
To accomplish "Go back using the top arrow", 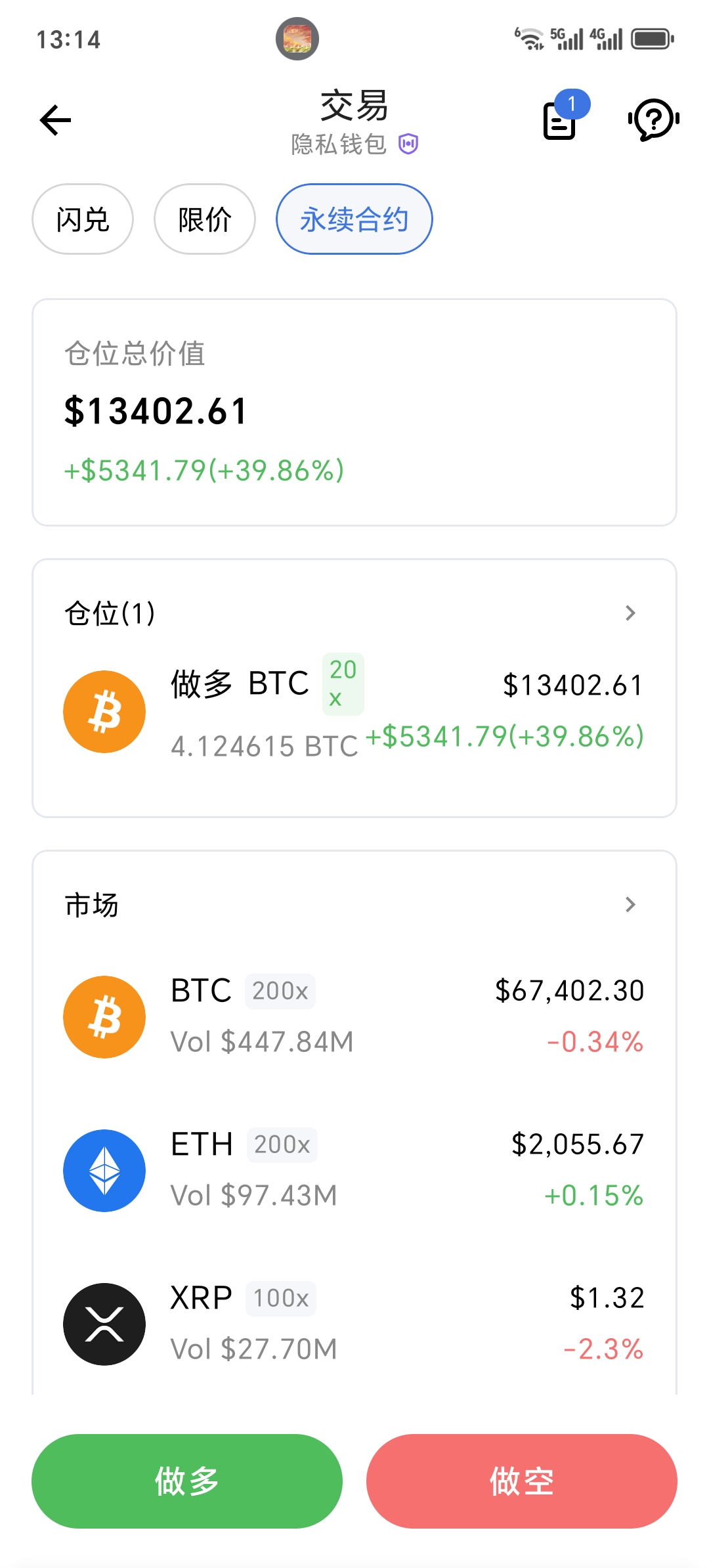I will pos(56,120).
